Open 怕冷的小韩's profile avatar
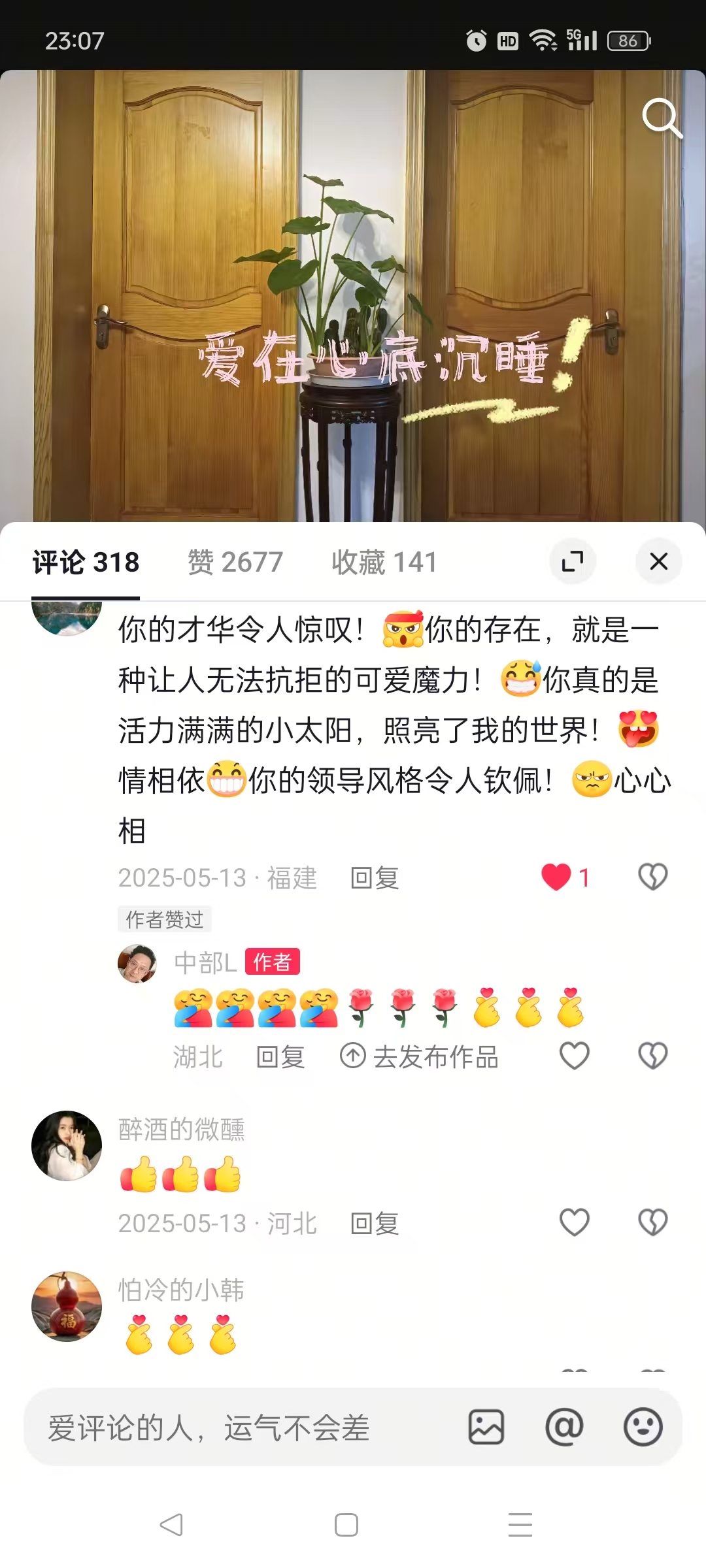 point(67,1307)
